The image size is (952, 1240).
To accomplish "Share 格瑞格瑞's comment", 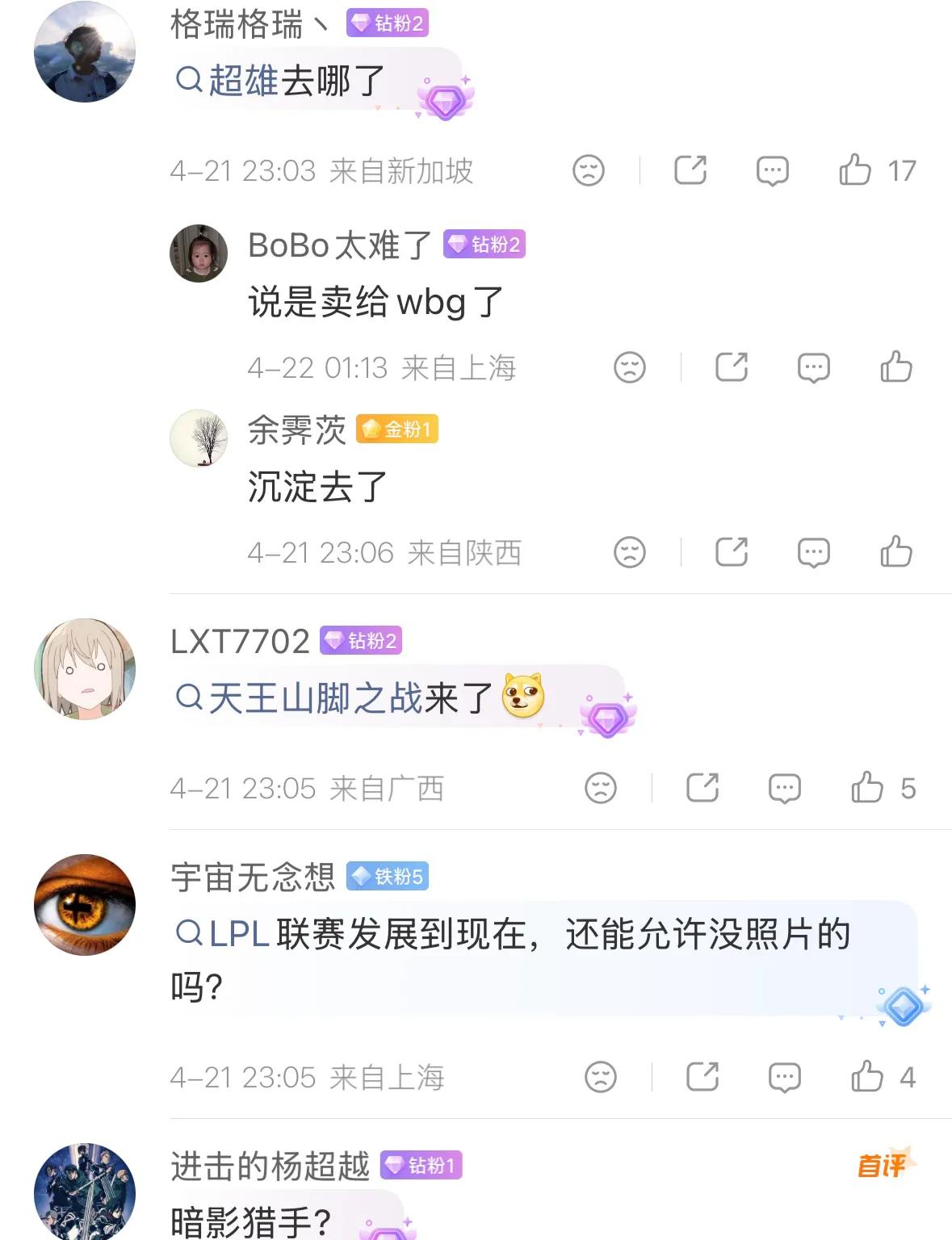I will tap(690, 170).
